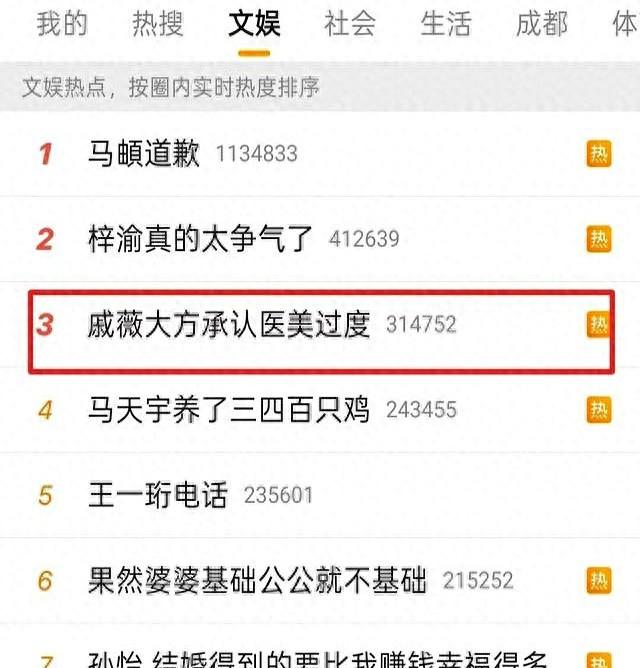Switch to the 社会 tab
Image resolution: width=640 pixels, height=668 pixels.
350,24
